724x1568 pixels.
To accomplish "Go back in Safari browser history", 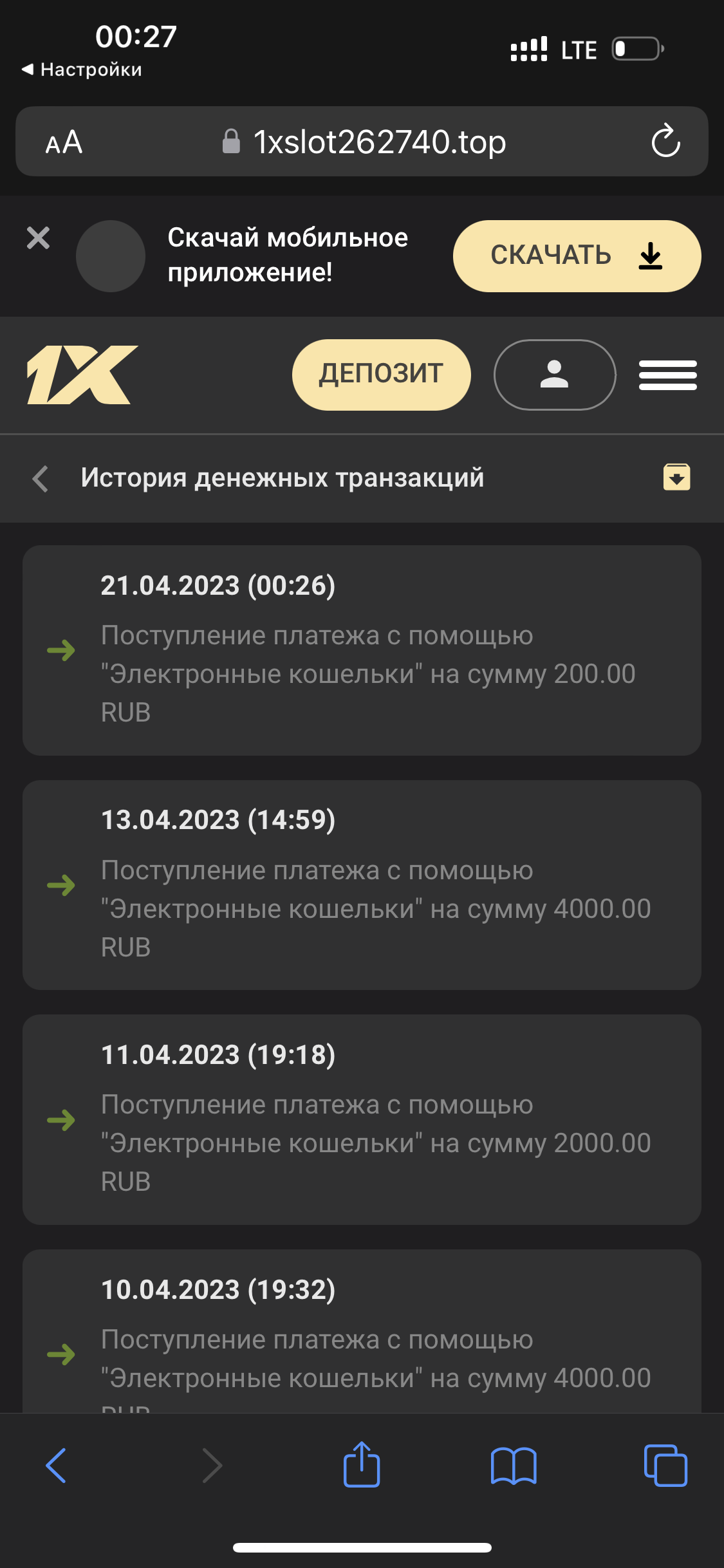I will click(x=56, y=1466).
